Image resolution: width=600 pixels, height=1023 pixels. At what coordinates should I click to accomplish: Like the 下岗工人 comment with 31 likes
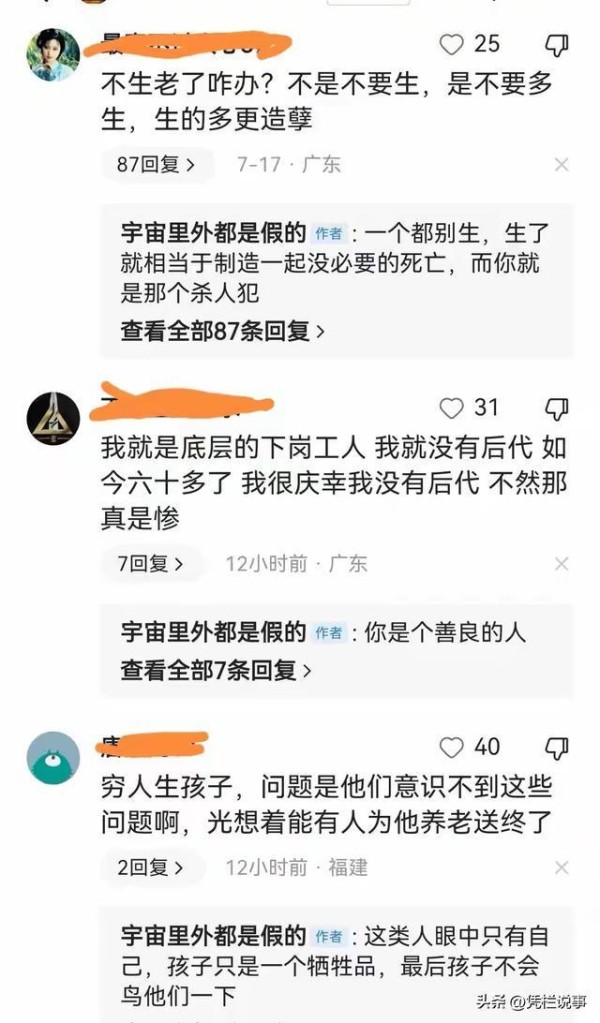(452, 407)
